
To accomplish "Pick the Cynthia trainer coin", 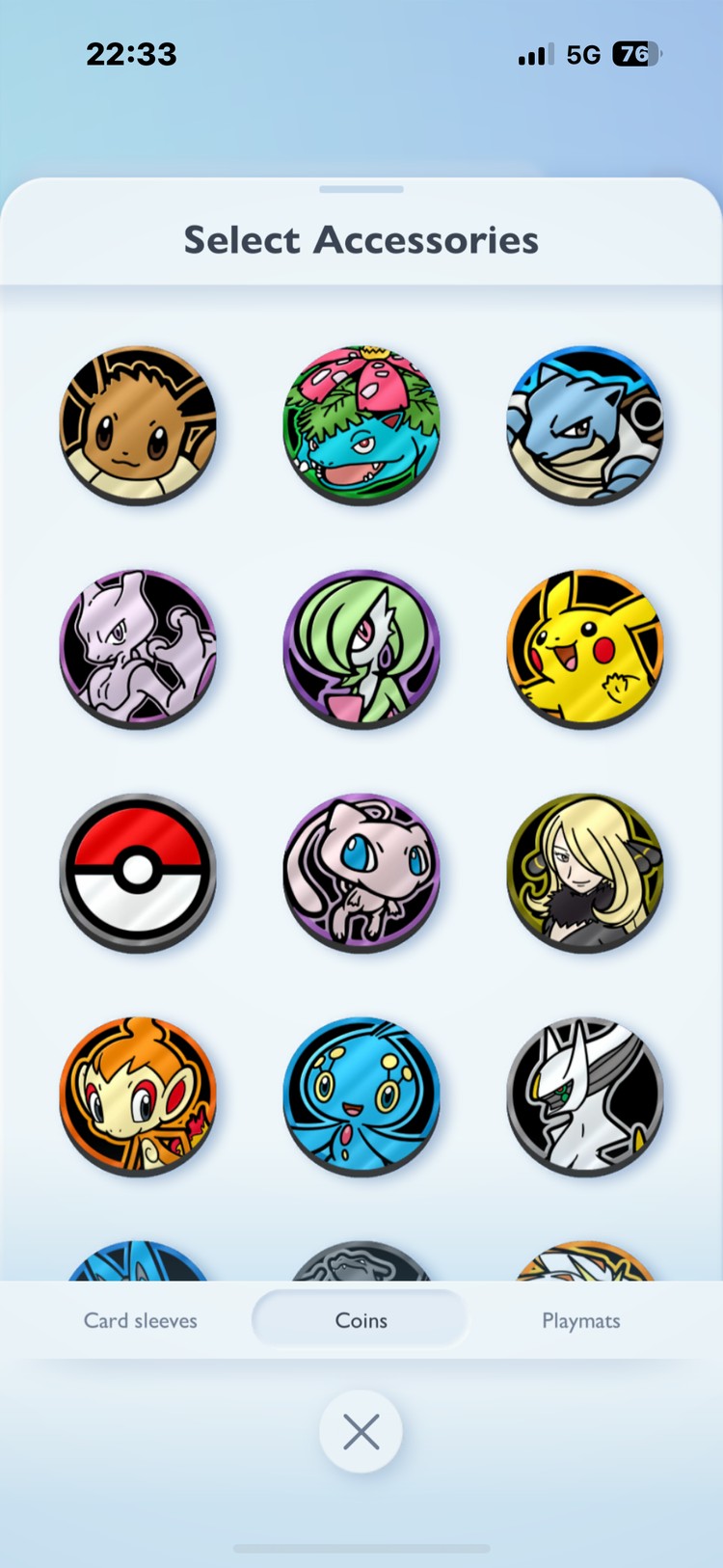I will [x=585, y=873].
